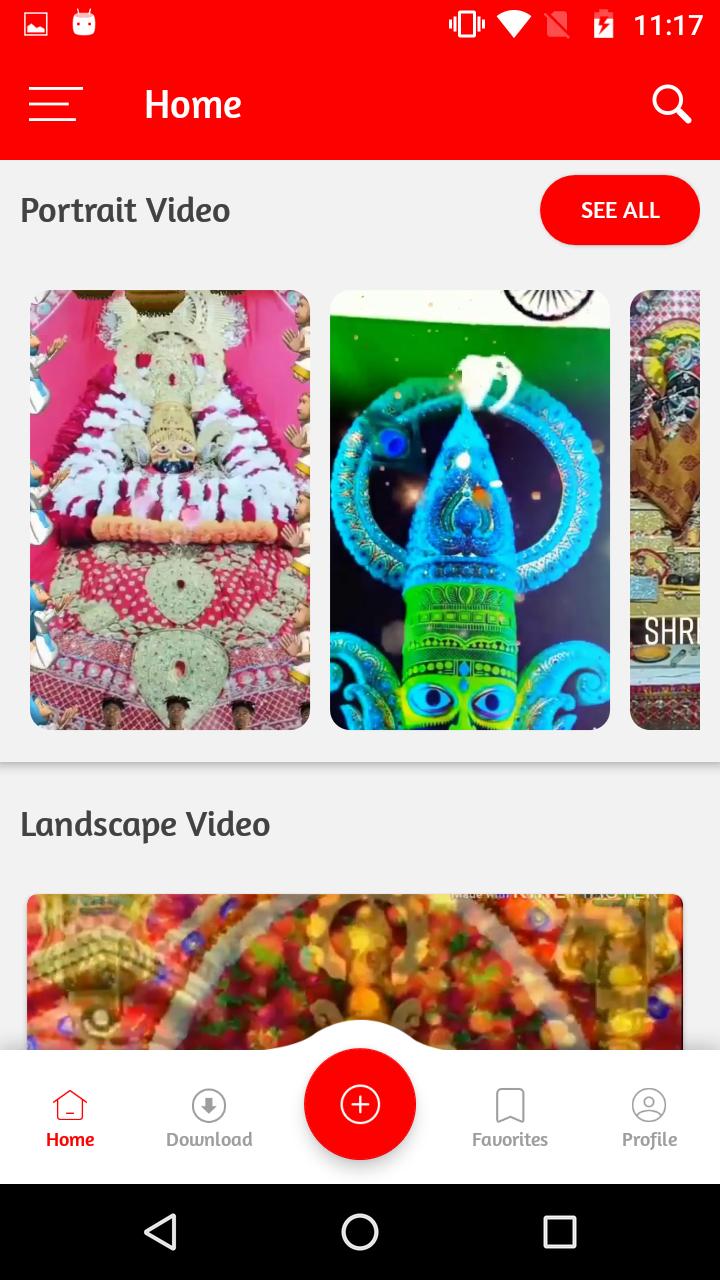Open the recent apps overview
The height and width of the screenshot is (1280, 720).
[560, 1232]
